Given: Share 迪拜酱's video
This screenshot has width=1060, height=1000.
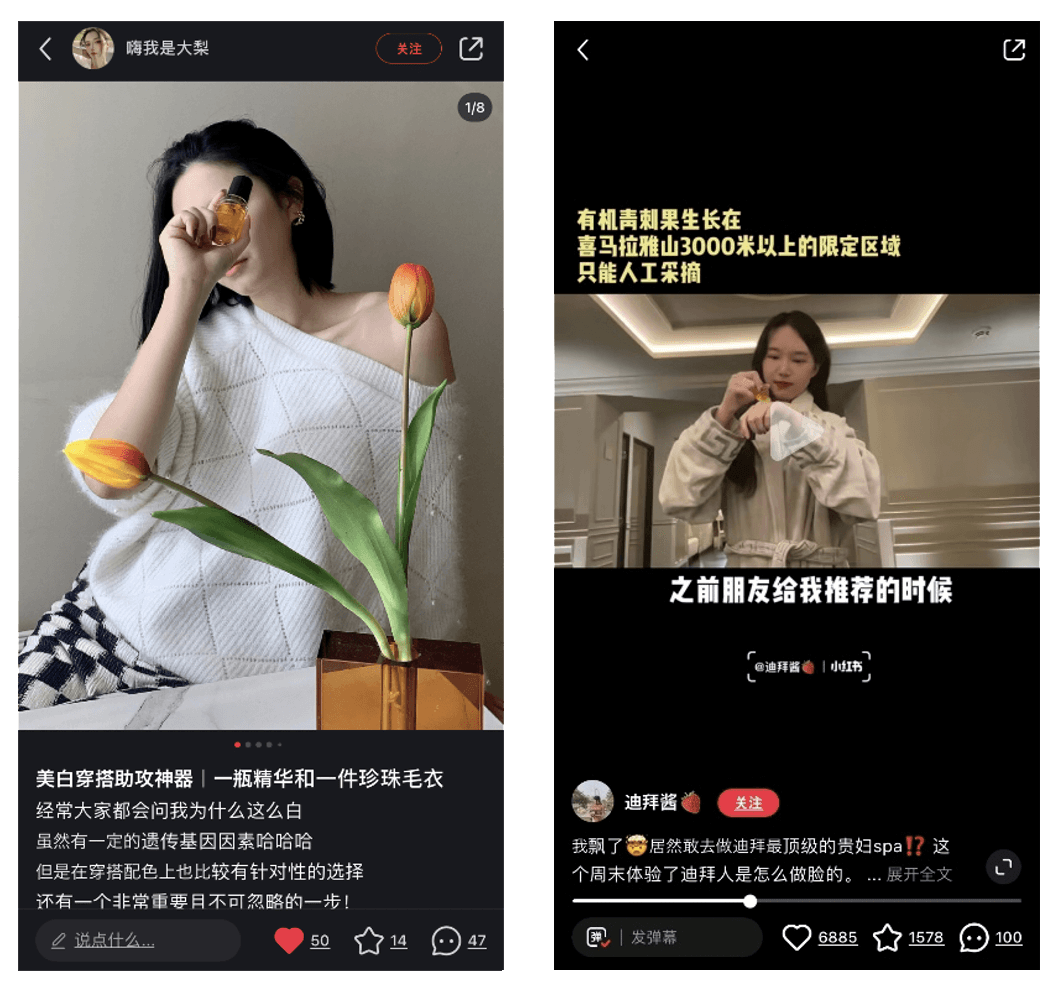Looking at the screenshot, I should (x=1014, y=50).
